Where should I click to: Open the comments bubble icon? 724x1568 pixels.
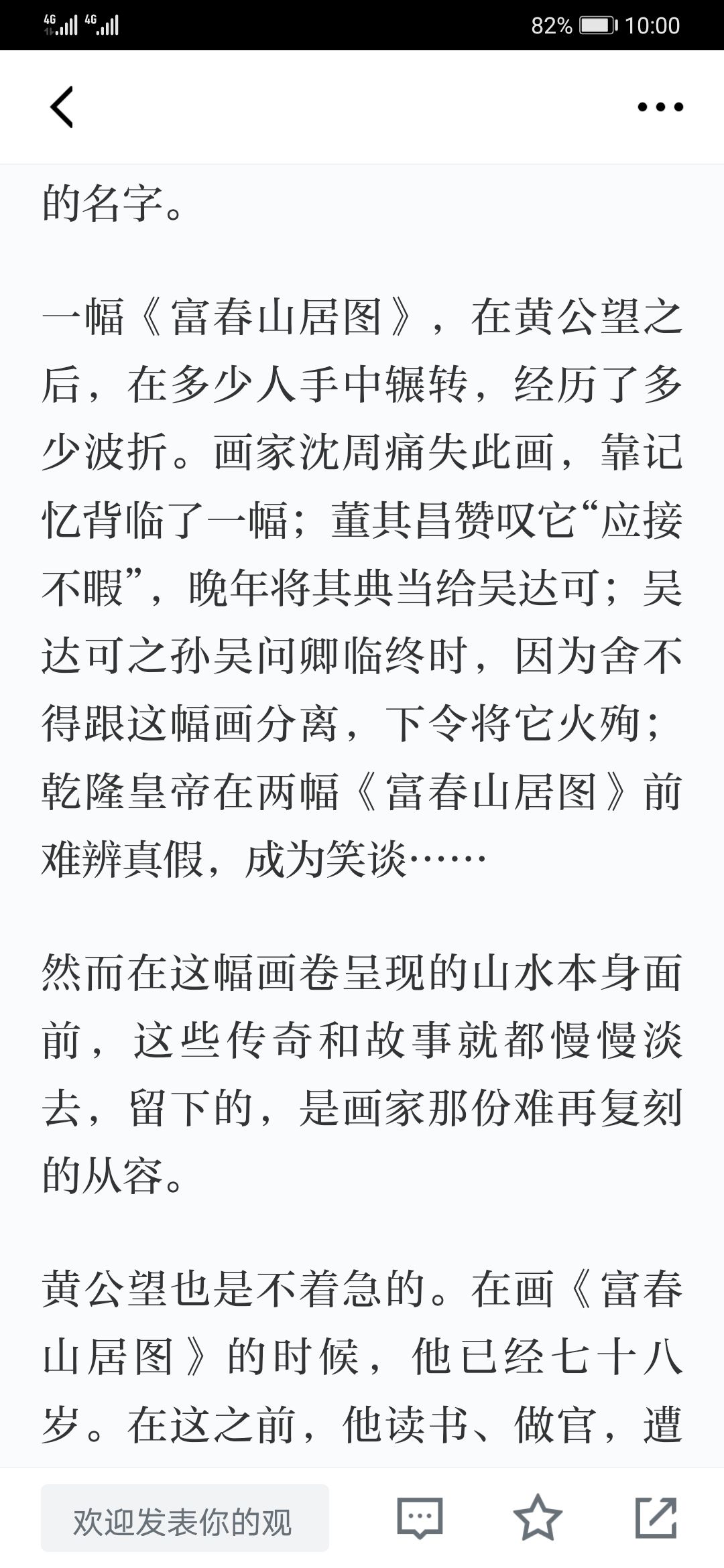click(420, 1518)
